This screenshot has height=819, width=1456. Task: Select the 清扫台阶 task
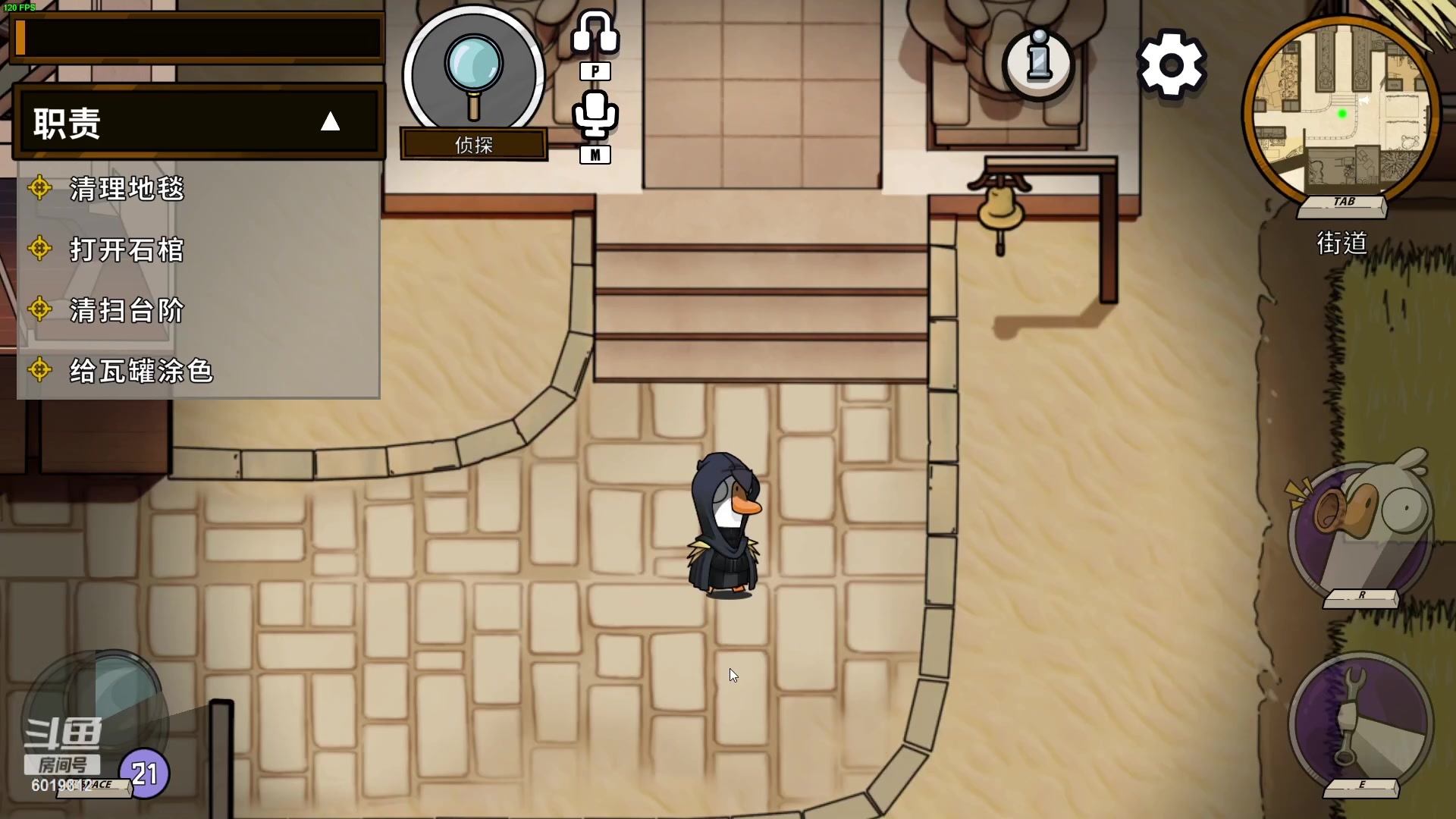point(127,310)
